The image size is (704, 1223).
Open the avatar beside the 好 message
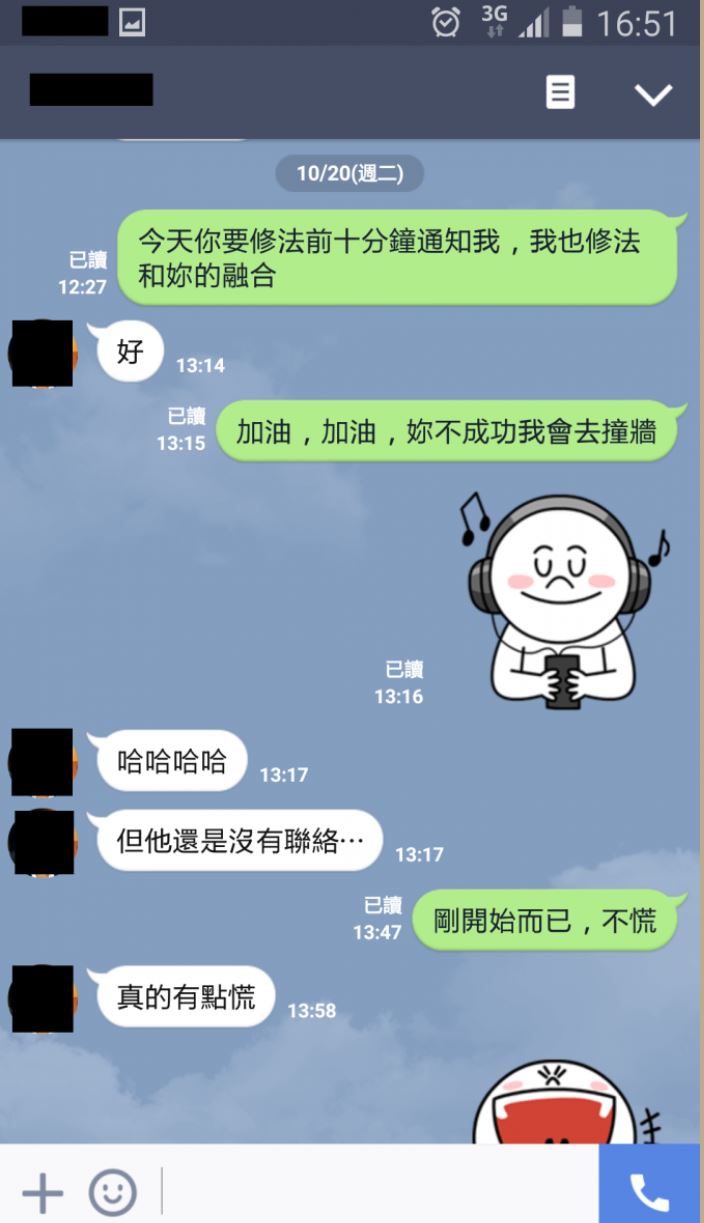pos(42,353)
